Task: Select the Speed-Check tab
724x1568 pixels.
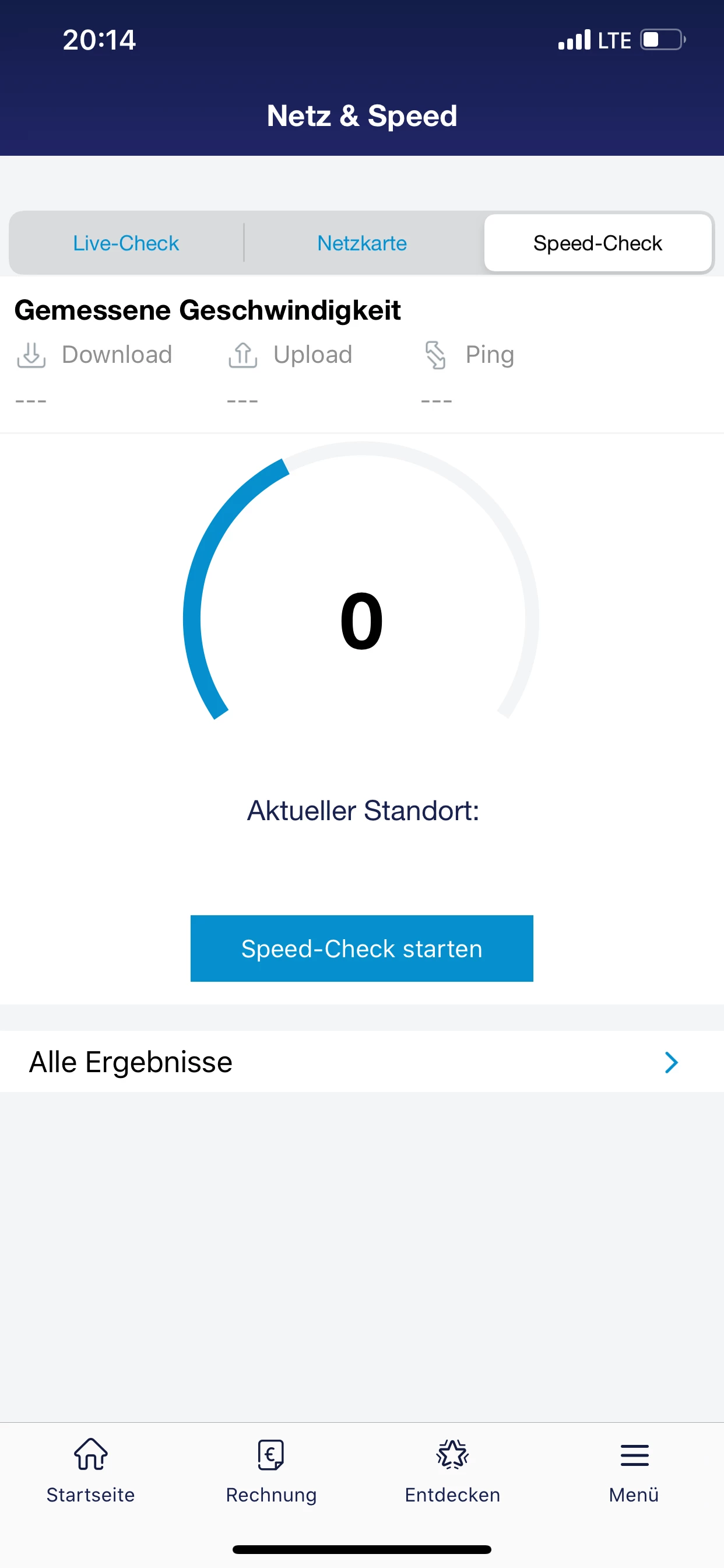Action: coord(598,243)
